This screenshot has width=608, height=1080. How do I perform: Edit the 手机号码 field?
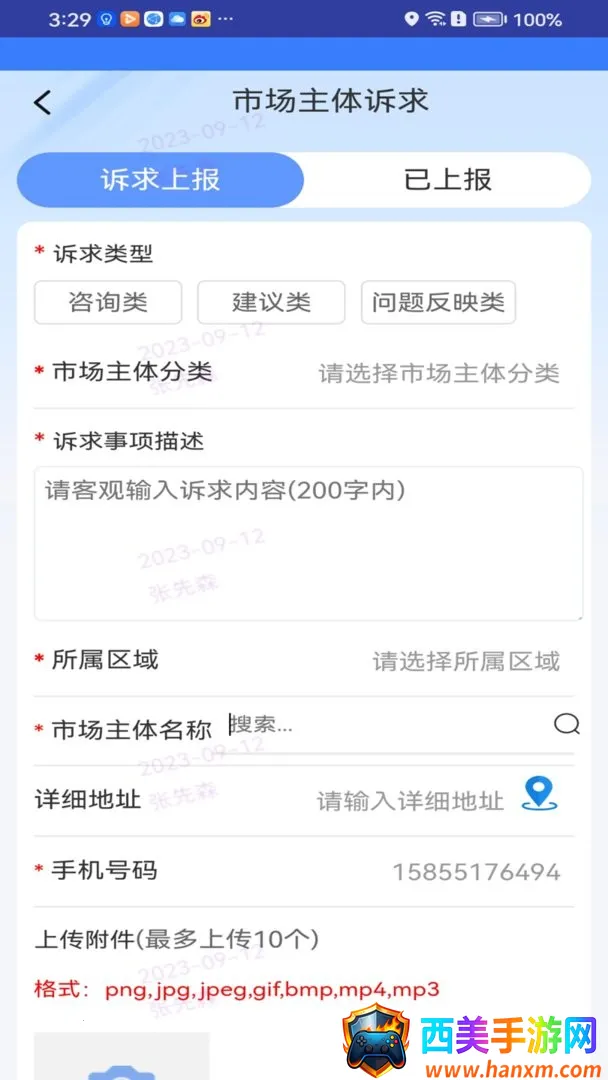coord(475,872)
